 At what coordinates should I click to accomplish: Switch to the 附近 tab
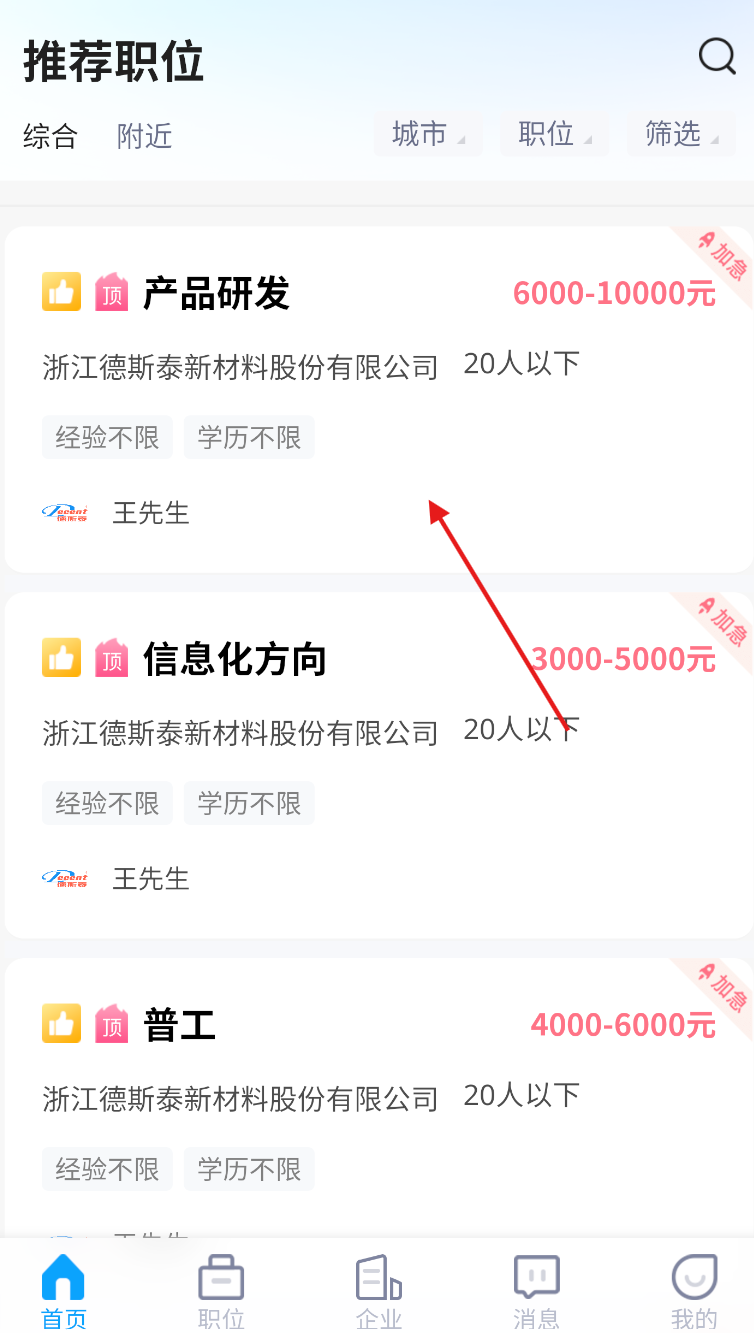(x=144, y=136)
